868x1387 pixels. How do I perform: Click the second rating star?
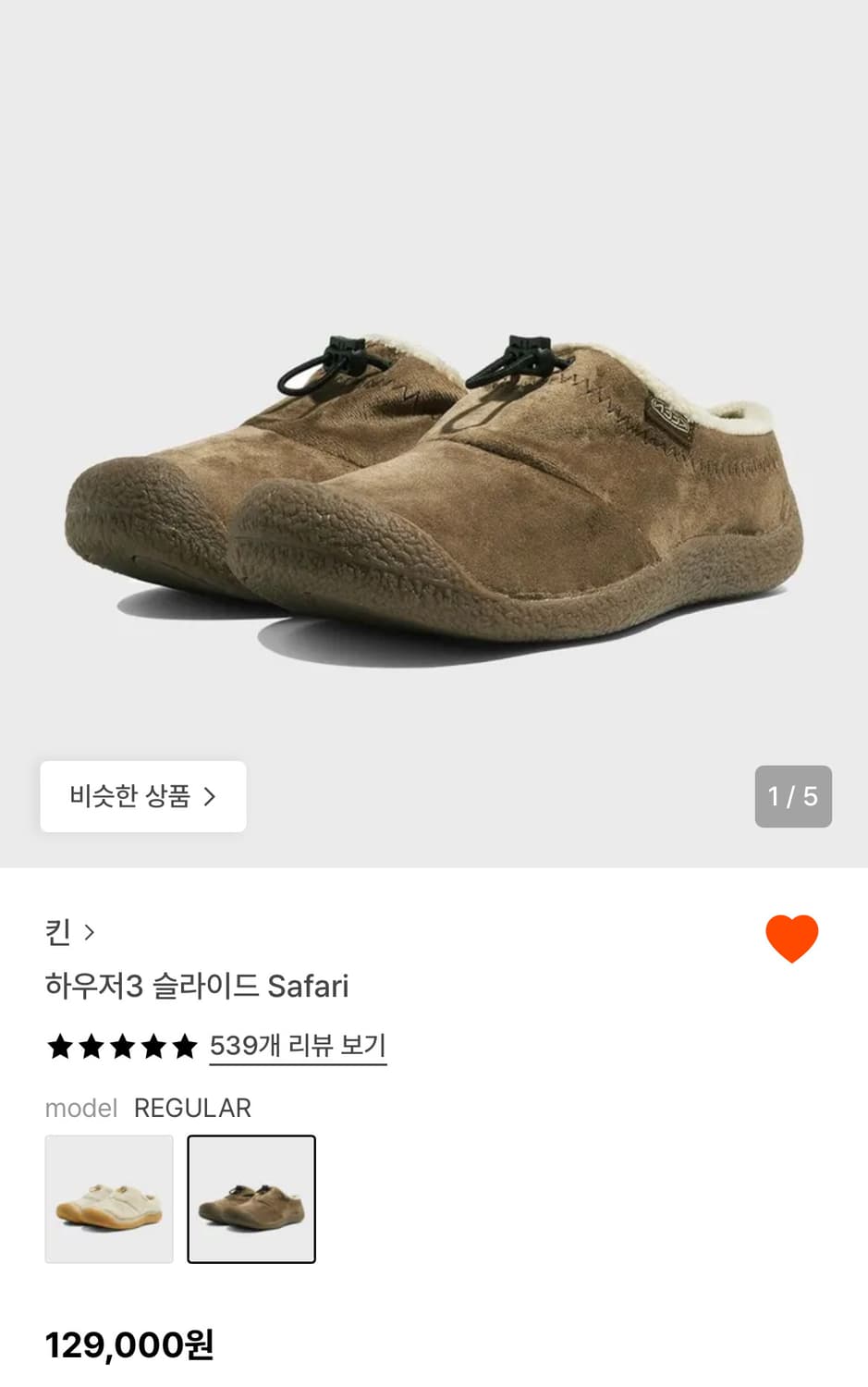pos(91,1046)
